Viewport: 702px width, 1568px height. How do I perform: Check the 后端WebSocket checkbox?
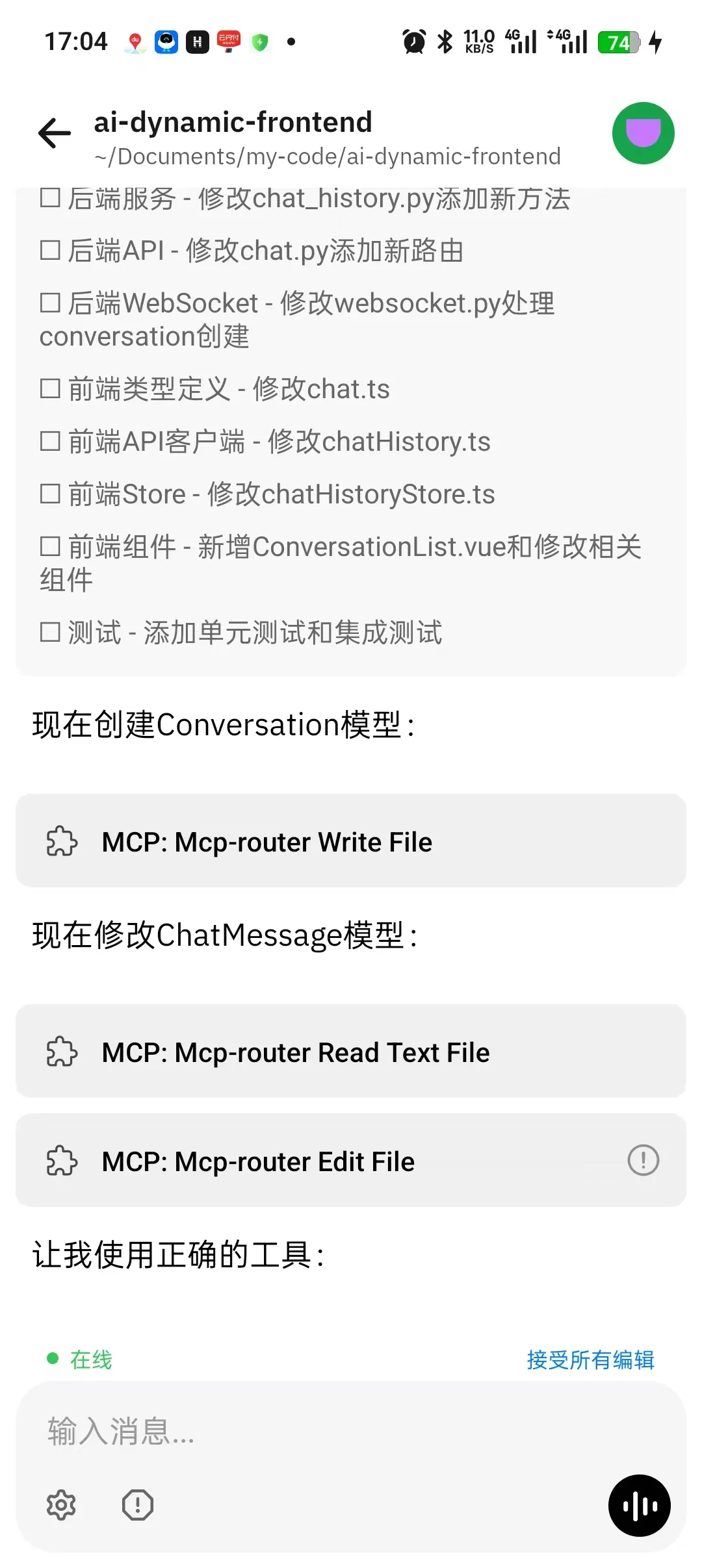(49, 302)
